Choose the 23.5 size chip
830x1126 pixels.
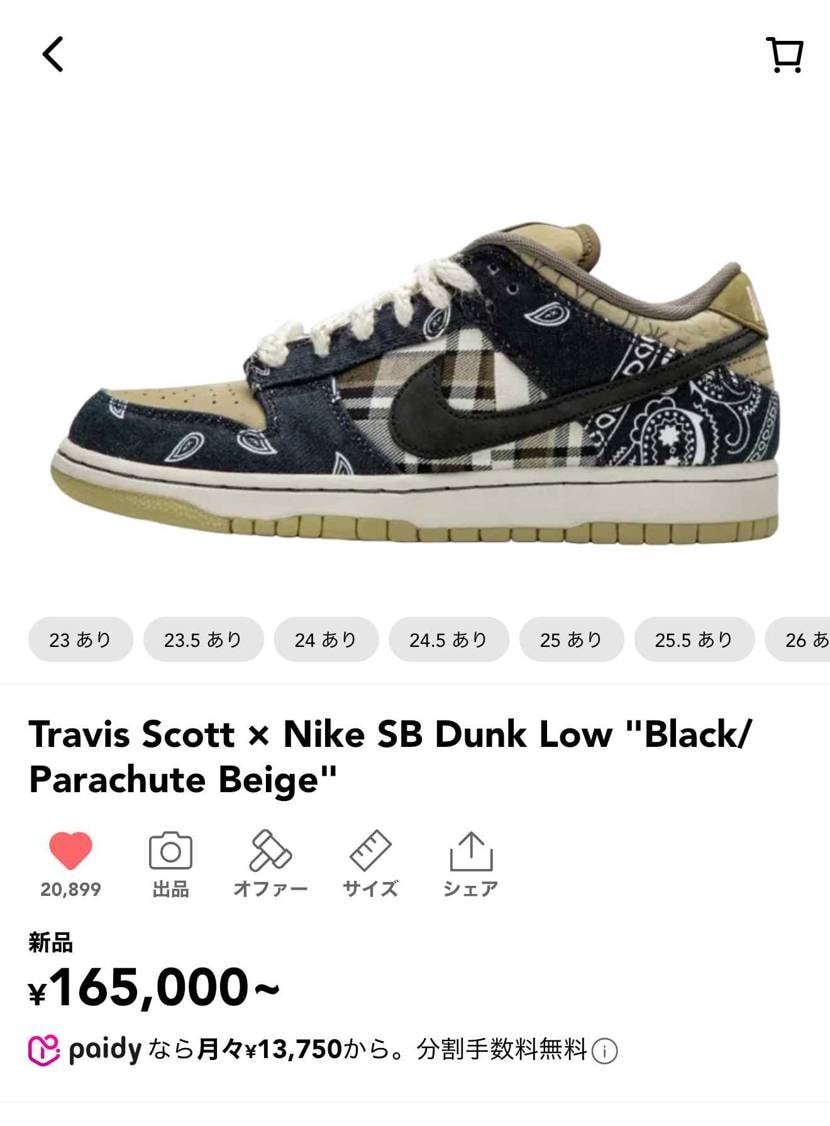click(x=203, y=640)
